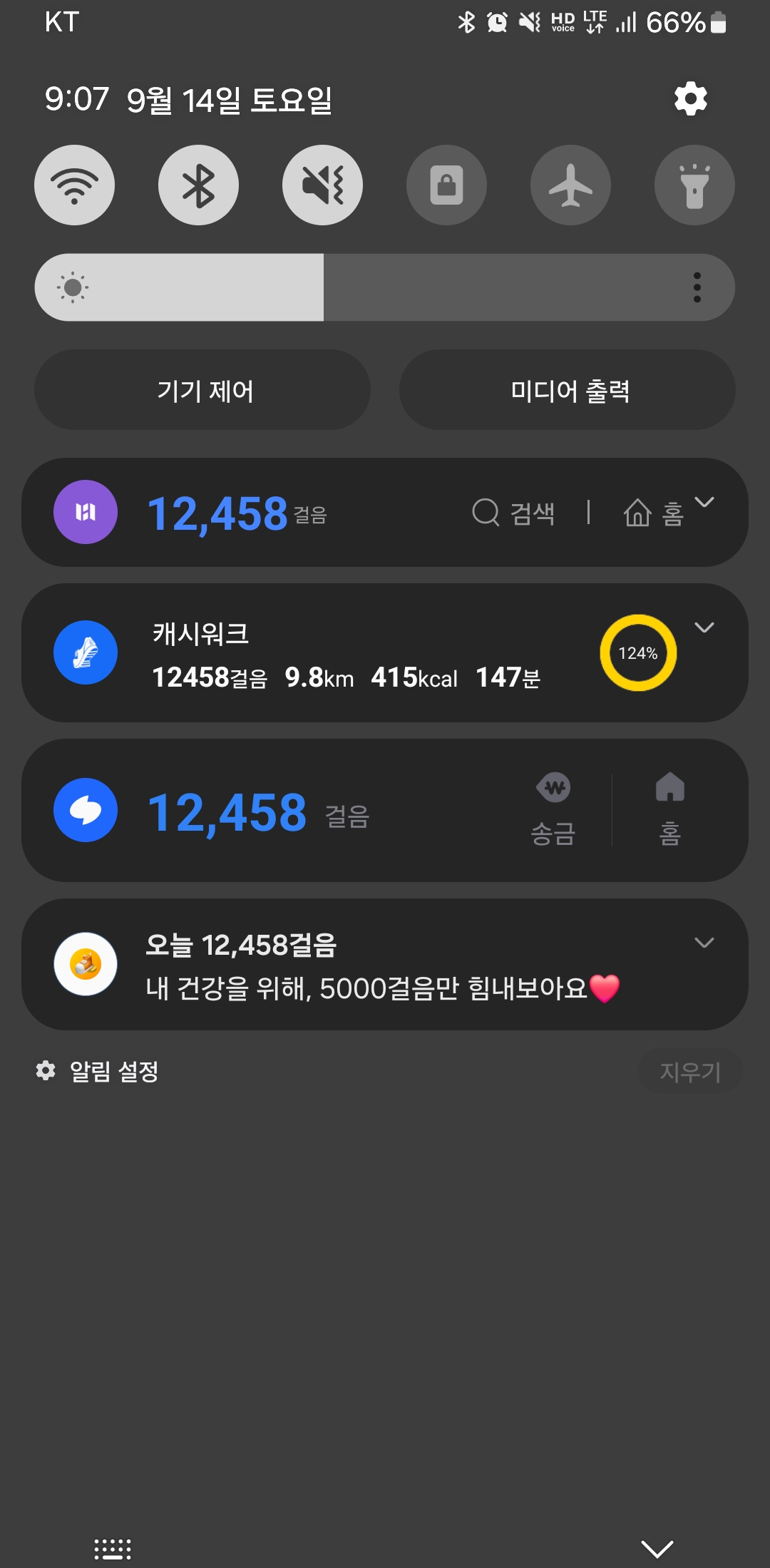
Task: Enable the screen rotation lock toggle
Action: coord(446,185)
